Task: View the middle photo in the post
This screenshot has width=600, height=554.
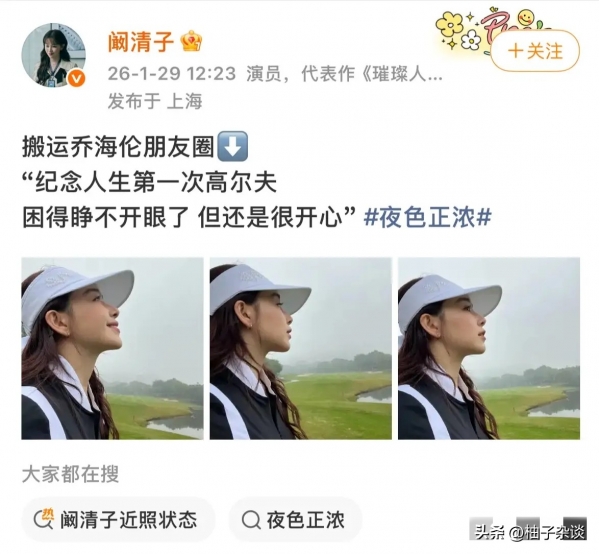Action: 300,348
